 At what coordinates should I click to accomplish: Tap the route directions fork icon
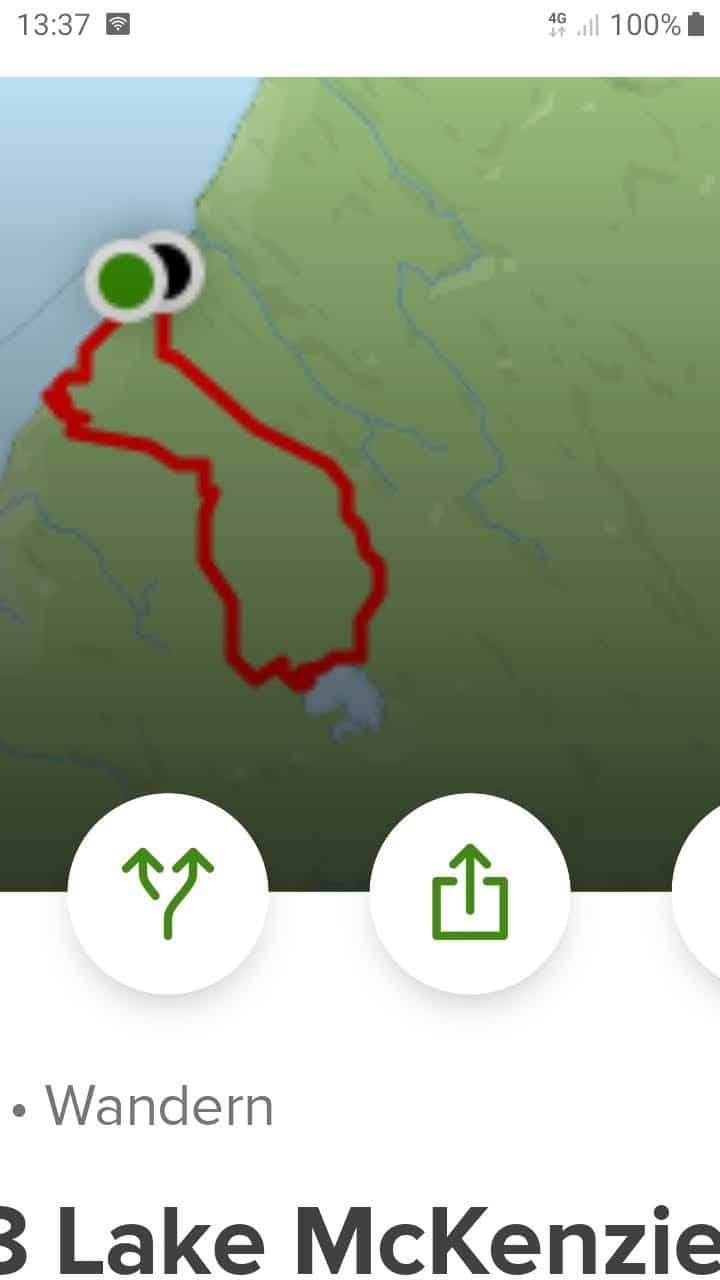point(168,893)
